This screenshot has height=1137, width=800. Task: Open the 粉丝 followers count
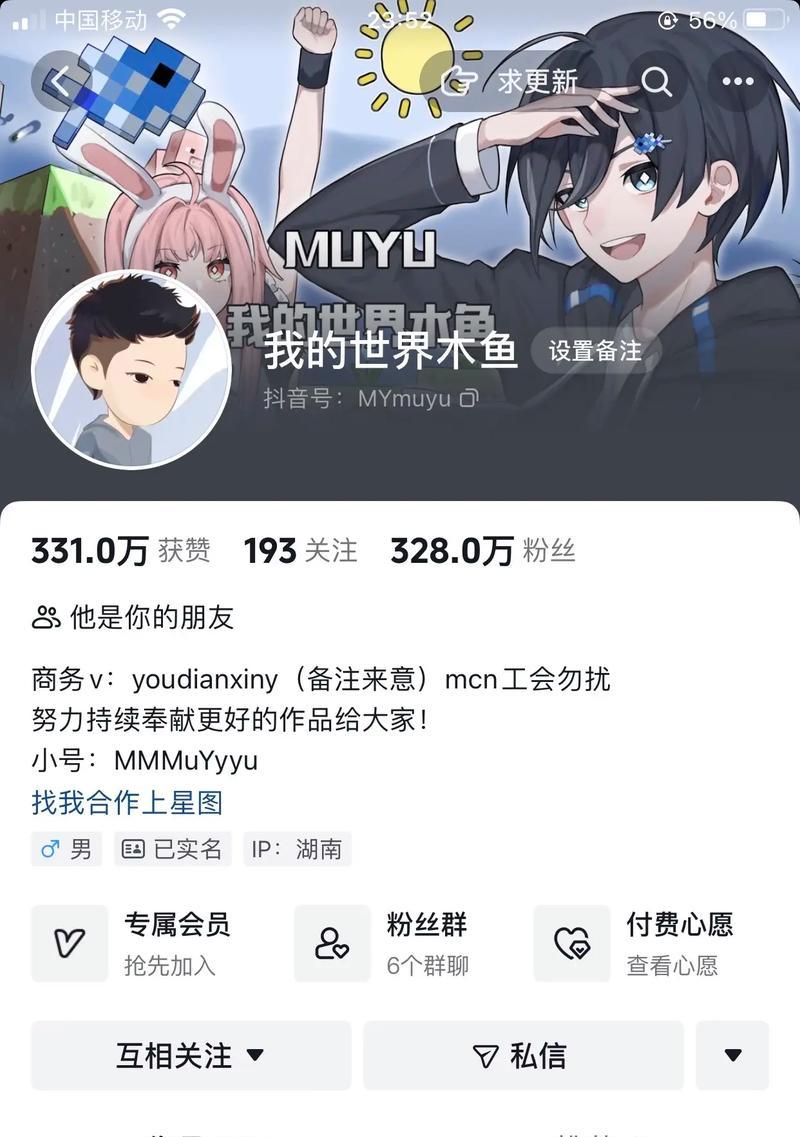tap(482, 550)
